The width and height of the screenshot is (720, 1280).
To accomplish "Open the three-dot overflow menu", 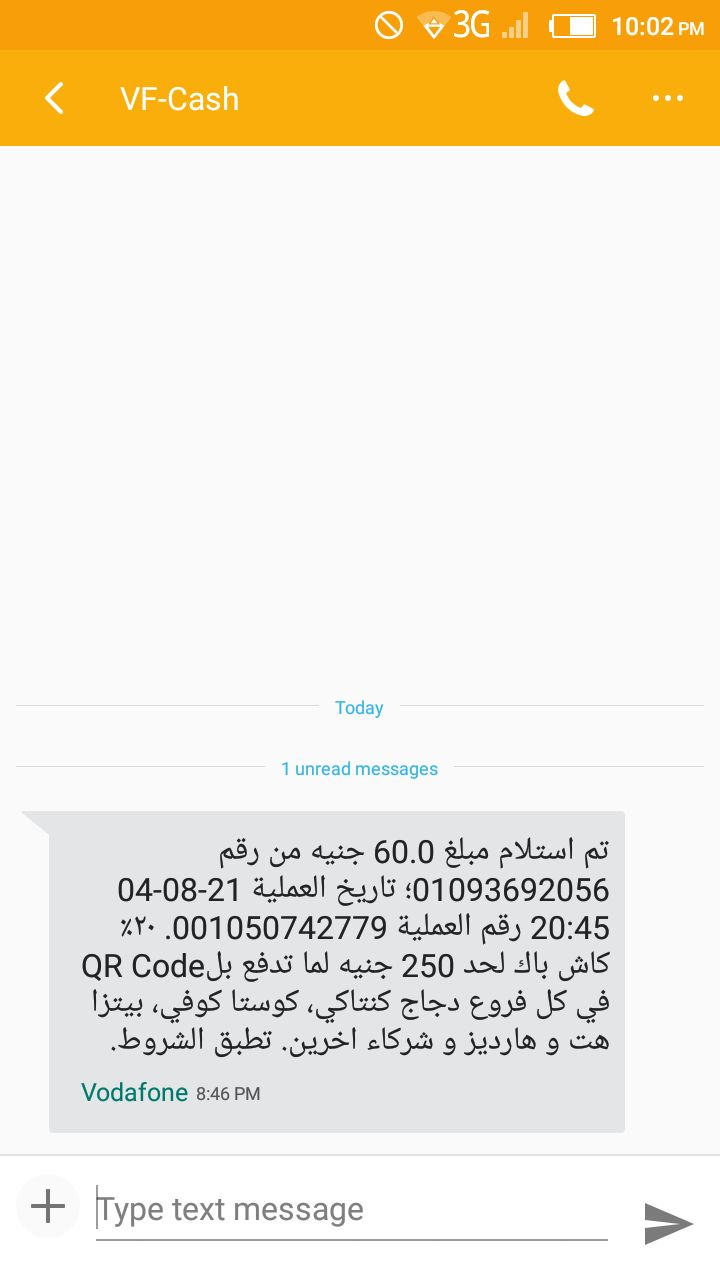I will pos(667,98).
